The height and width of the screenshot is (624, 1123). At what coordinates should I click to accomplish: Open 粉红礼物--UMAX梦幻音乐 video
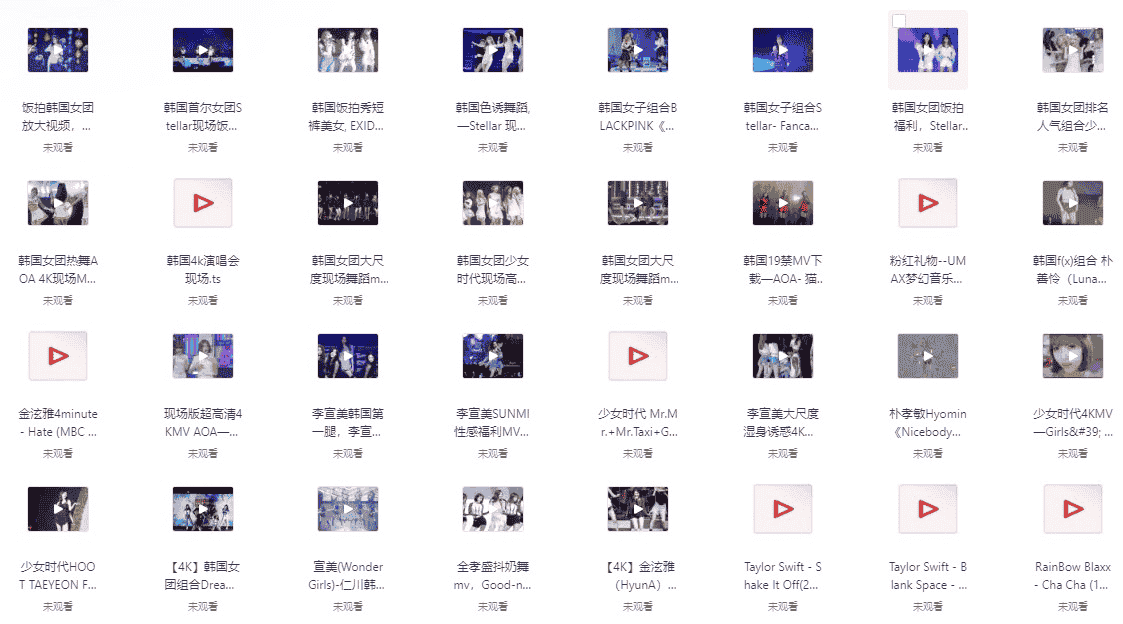928,203
